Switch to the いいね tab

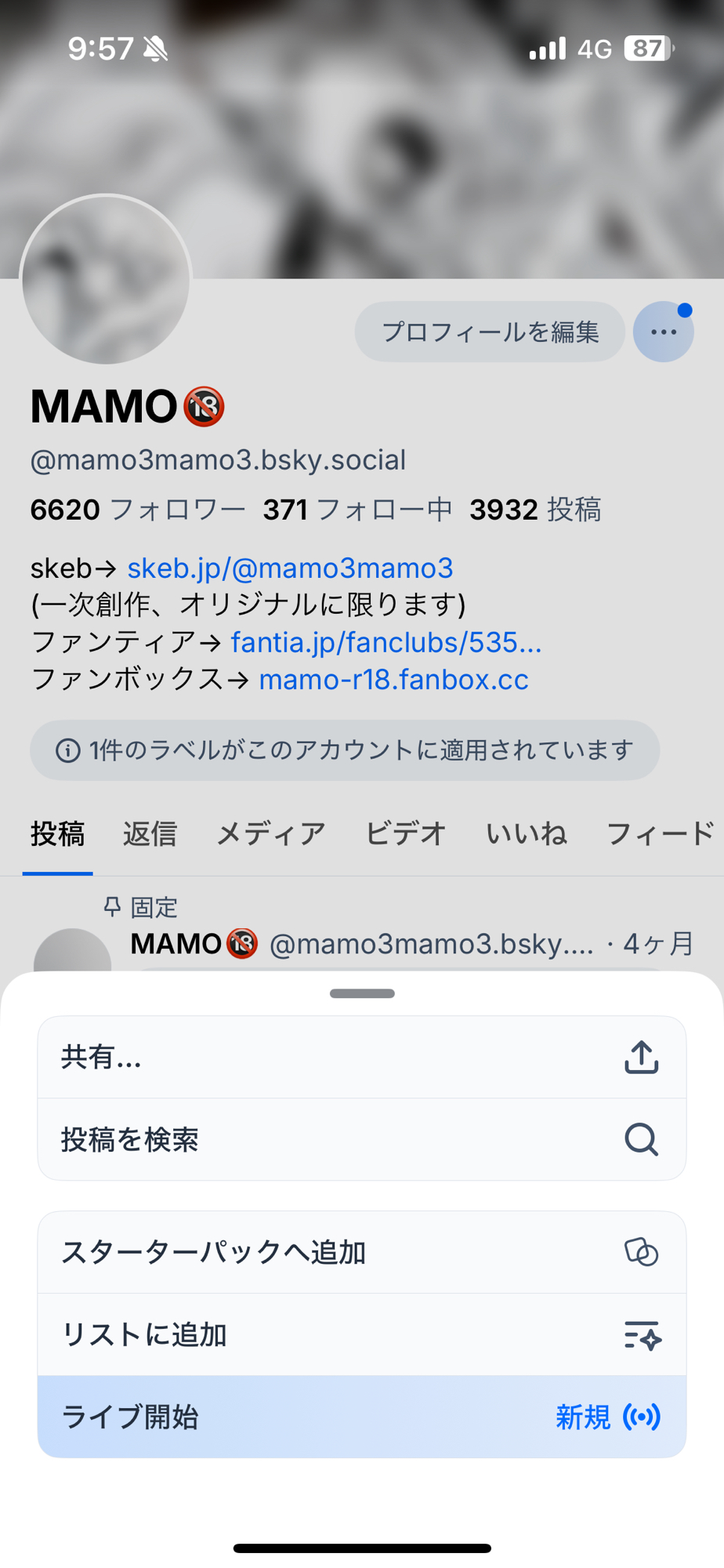coord(526,833)
